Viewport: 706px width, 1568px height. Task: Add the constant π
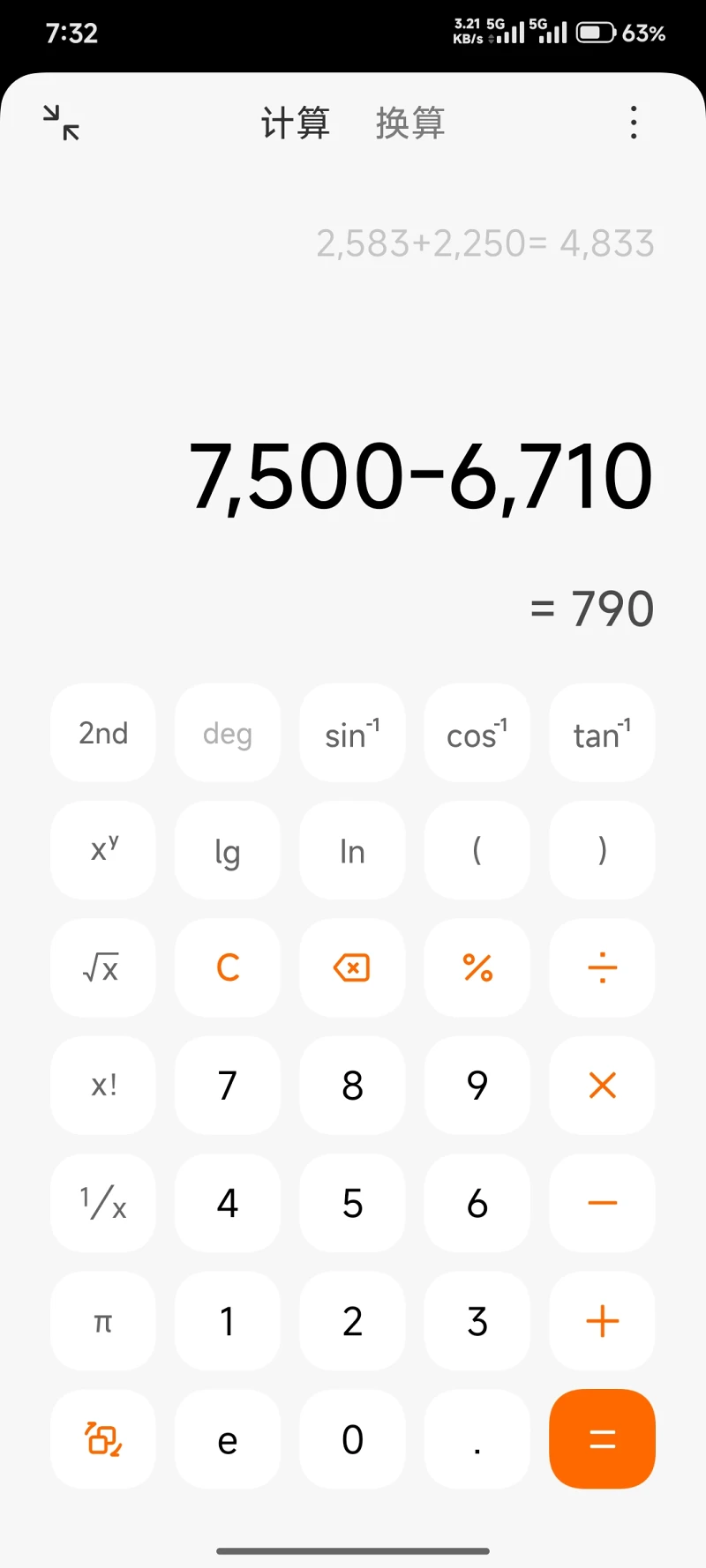103,1321
